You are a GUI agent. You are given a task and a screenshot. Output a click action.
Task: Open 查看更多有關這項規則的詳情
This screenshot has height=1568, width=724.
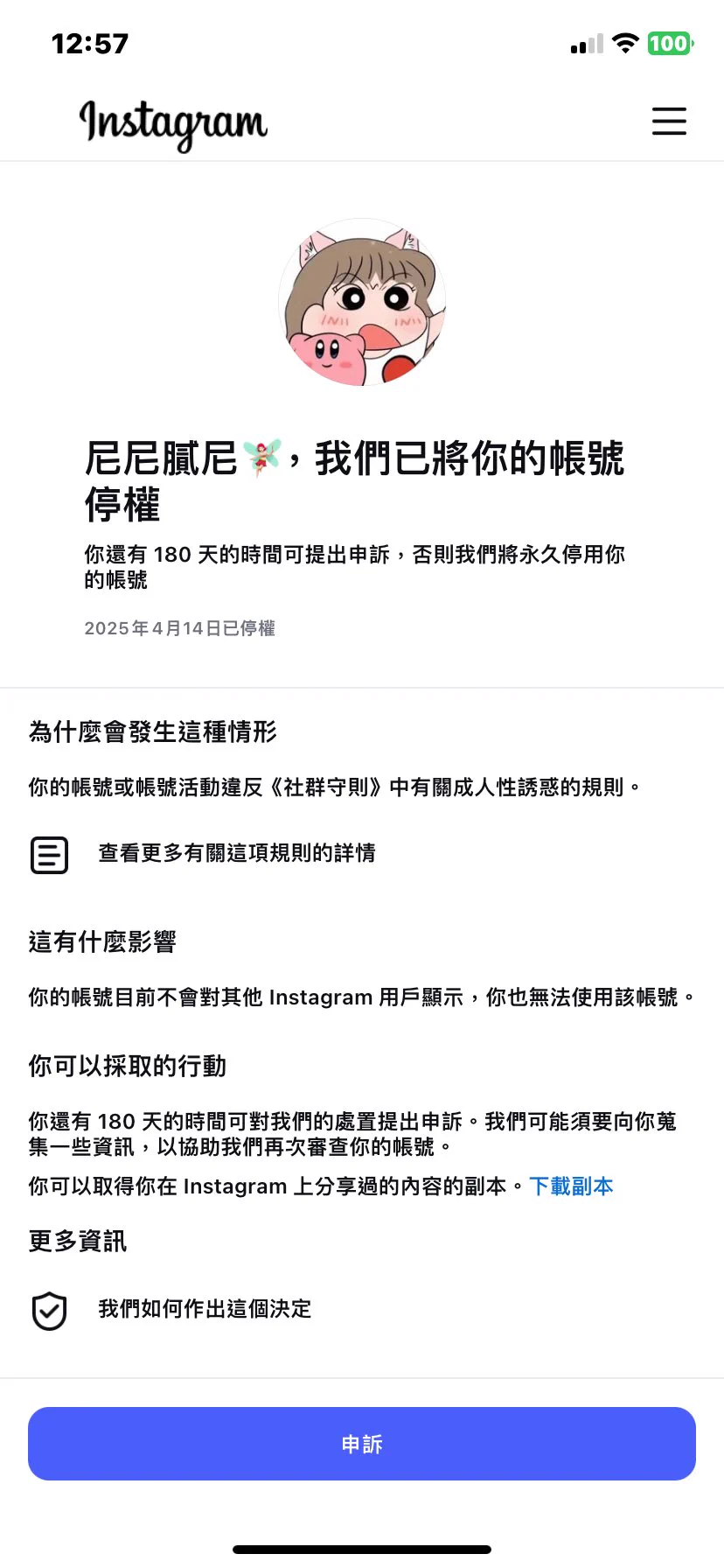[236, 853]
